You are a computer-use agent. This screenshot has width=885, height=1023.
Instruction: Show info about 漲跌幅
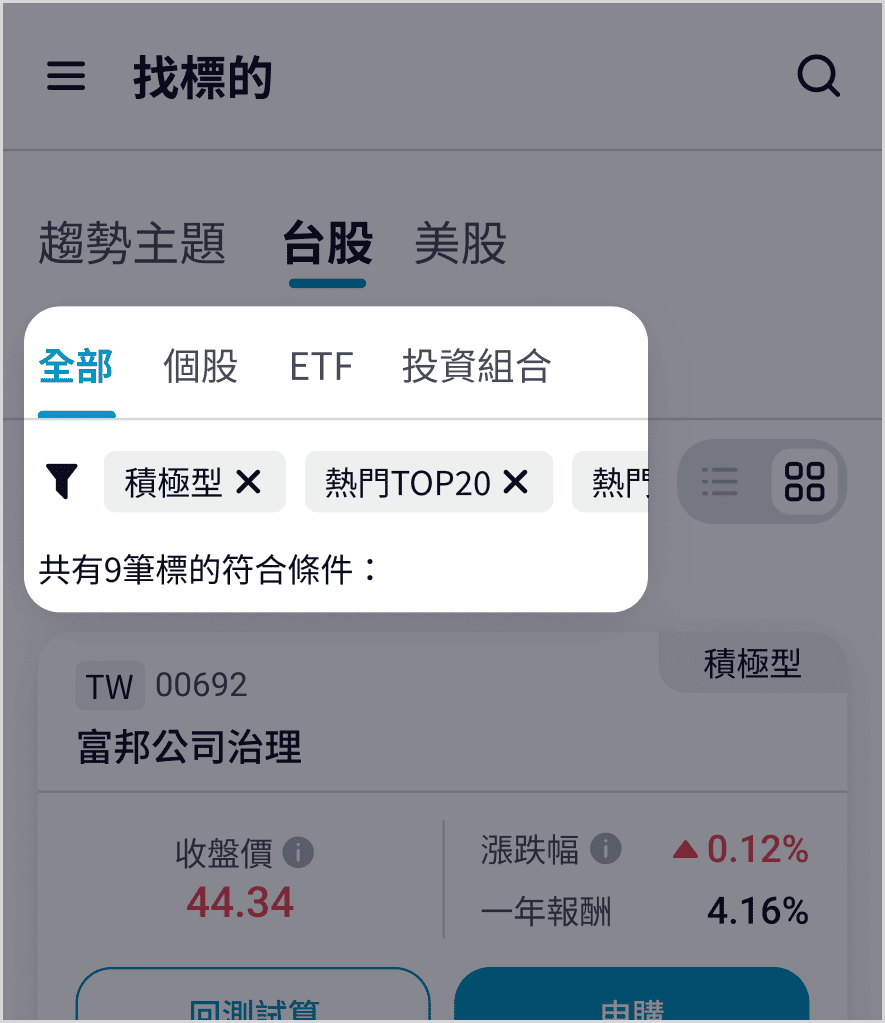click(605, 850)
